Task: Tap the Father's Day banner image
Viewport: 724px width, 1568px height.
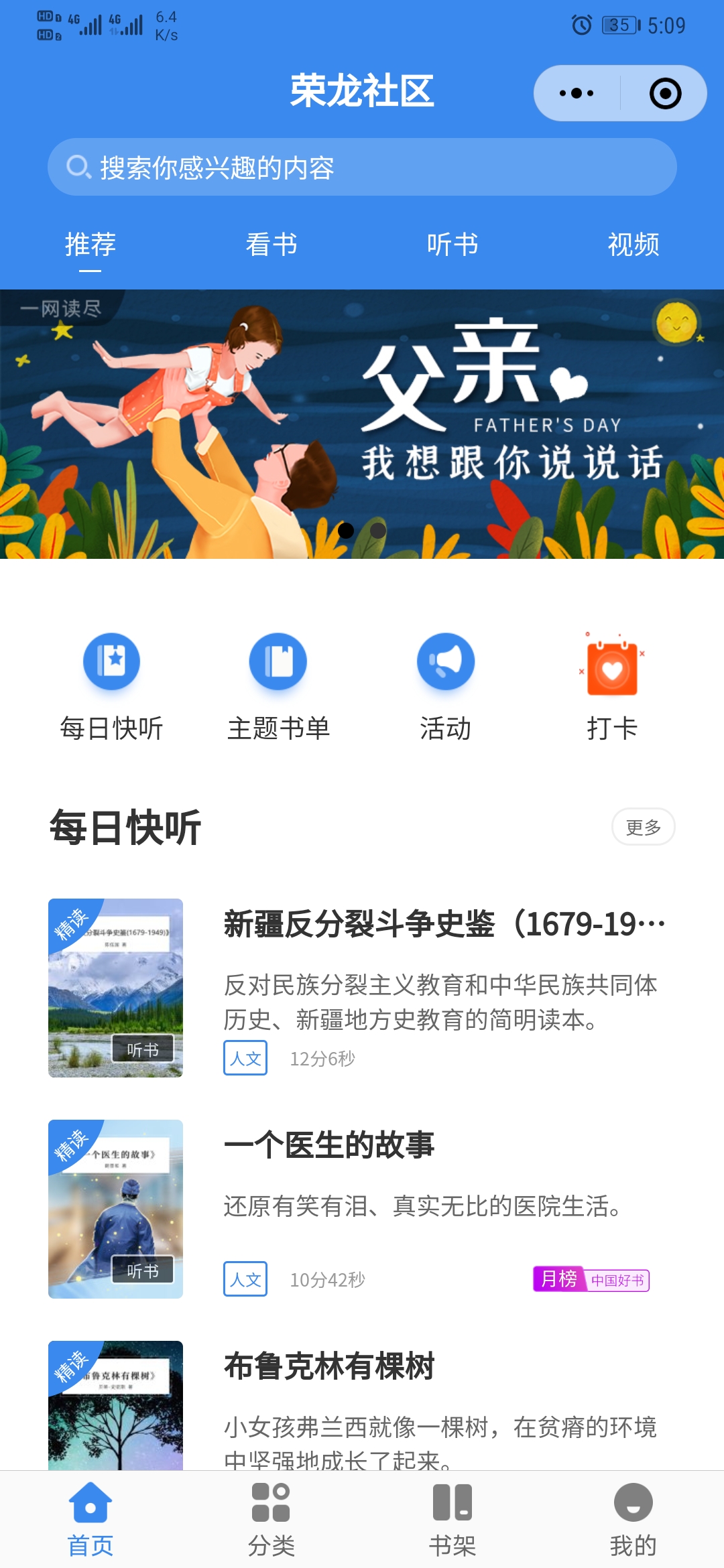Action: [x=362, y=422]
